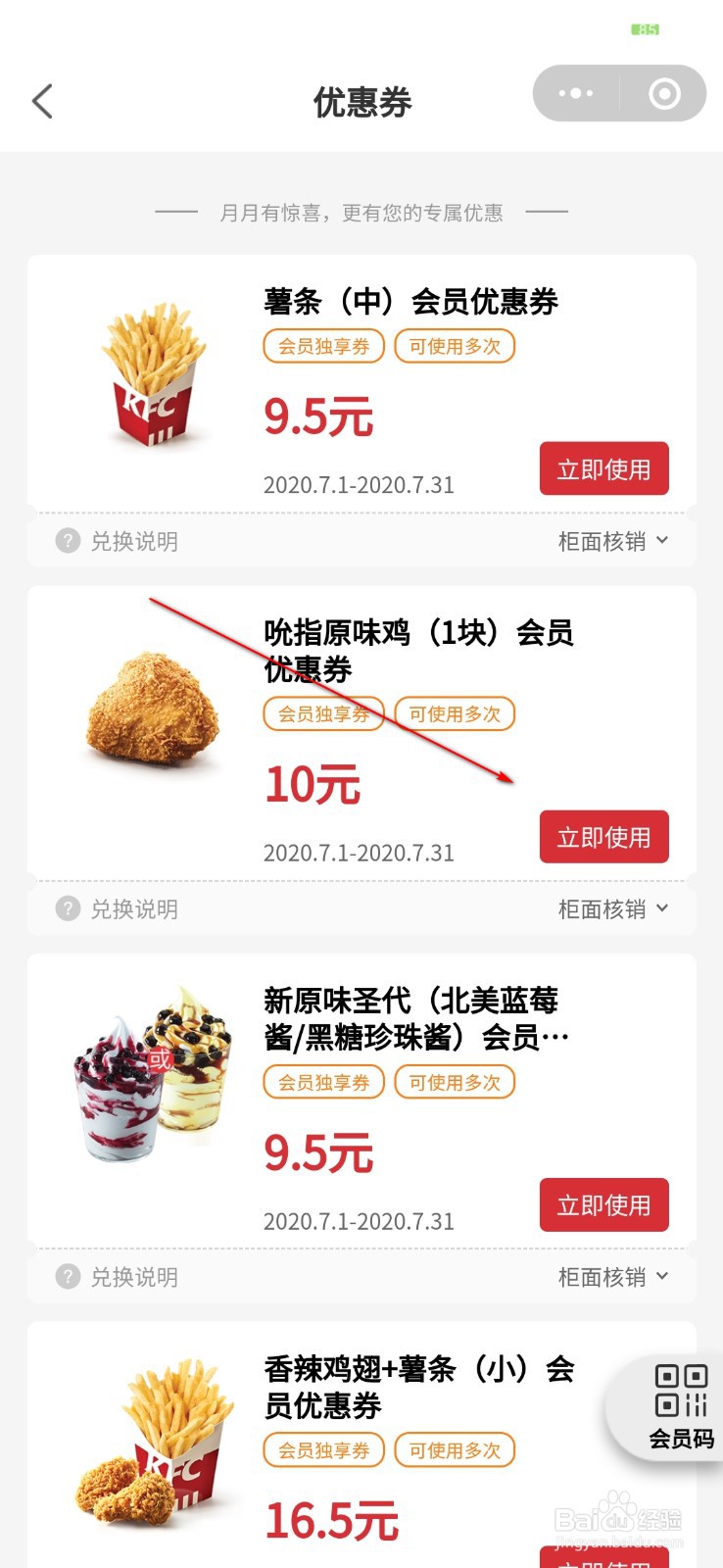Tap the battery indicator in the status bar
This screenshot has height=1568, width=723.
click(644, 28)
